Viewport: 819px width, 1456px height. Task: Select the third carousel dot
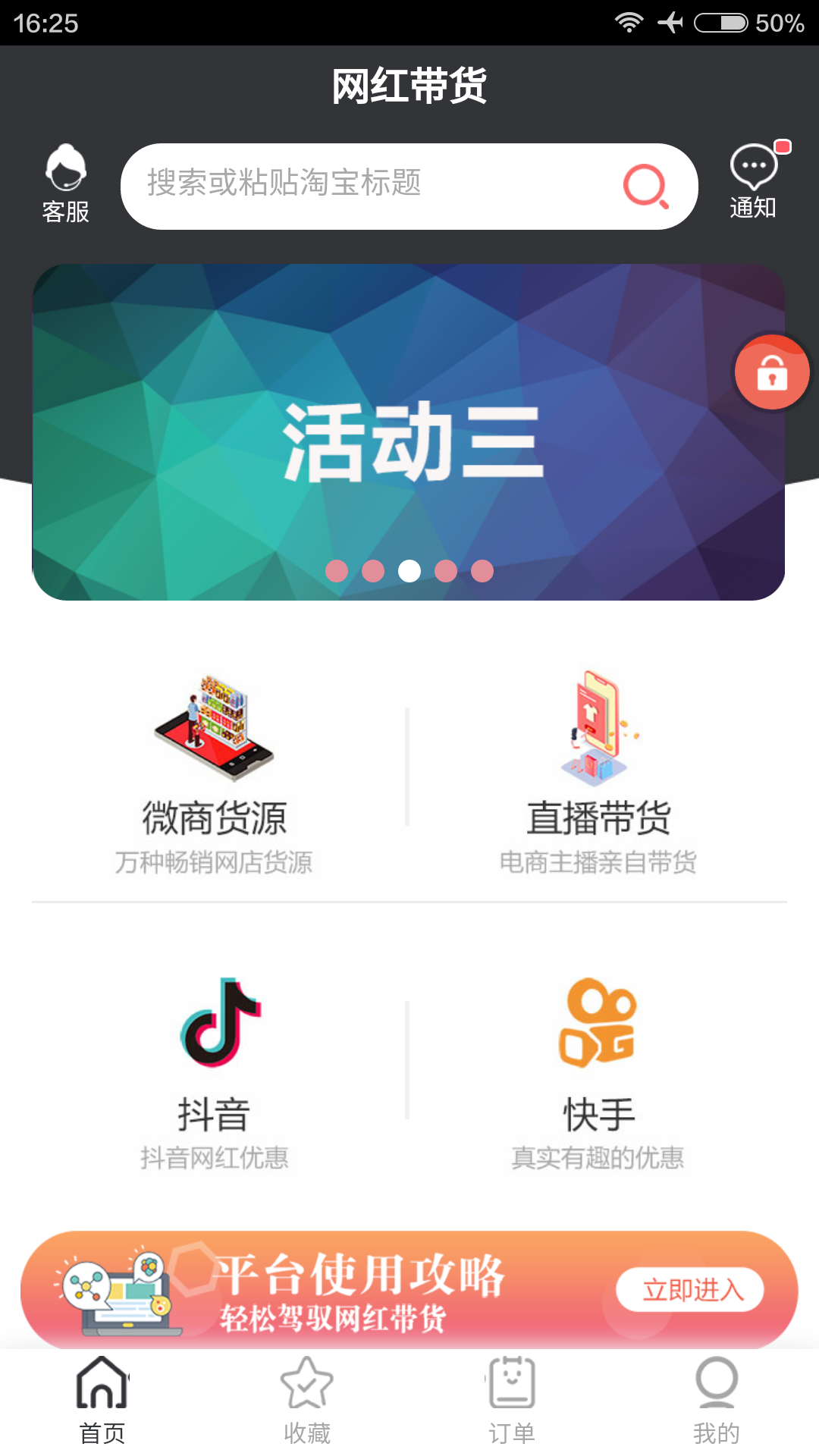(409, 573)
